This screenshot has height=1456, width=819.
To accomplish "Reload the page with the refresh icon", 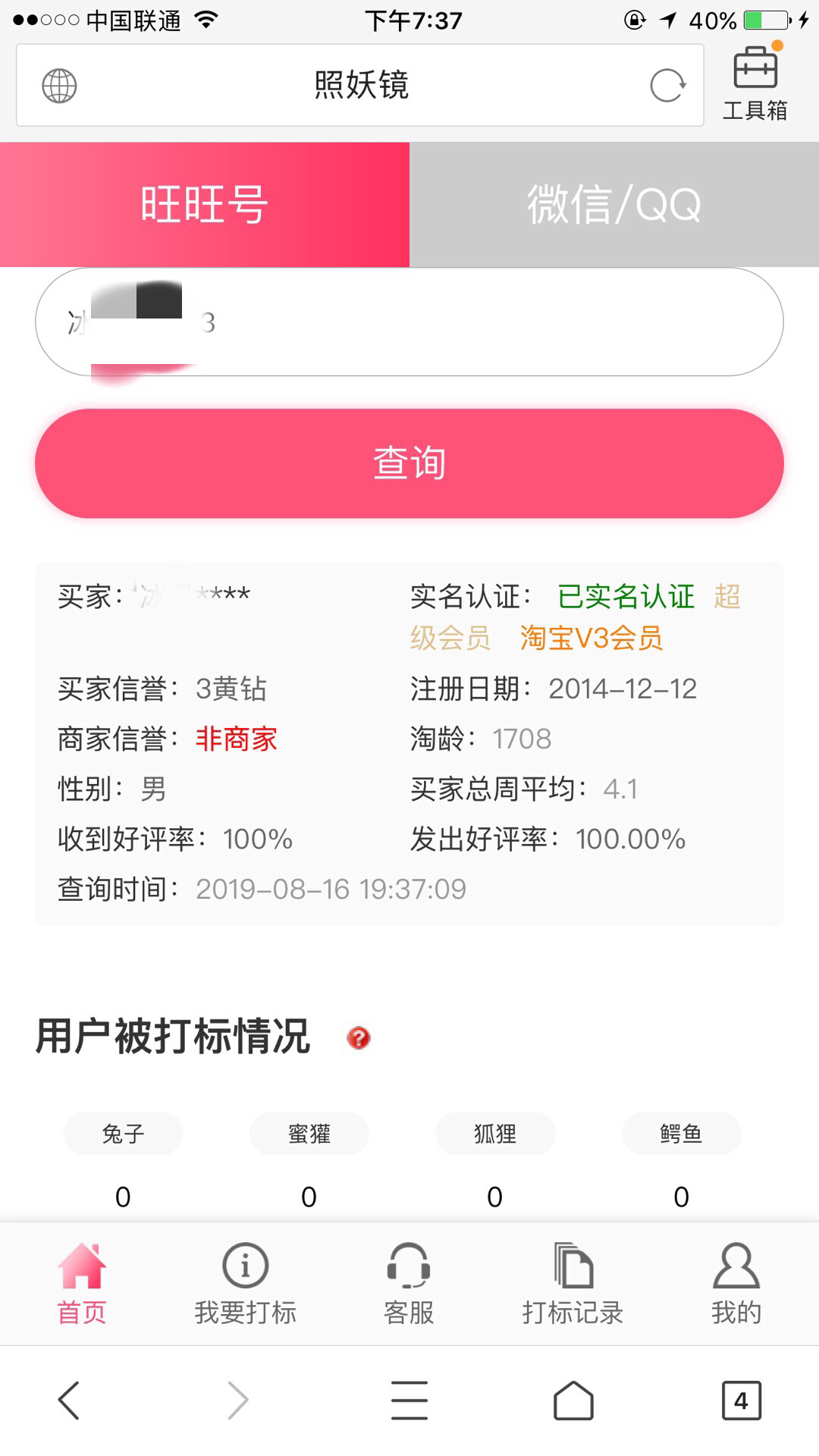I will point(667,85).
